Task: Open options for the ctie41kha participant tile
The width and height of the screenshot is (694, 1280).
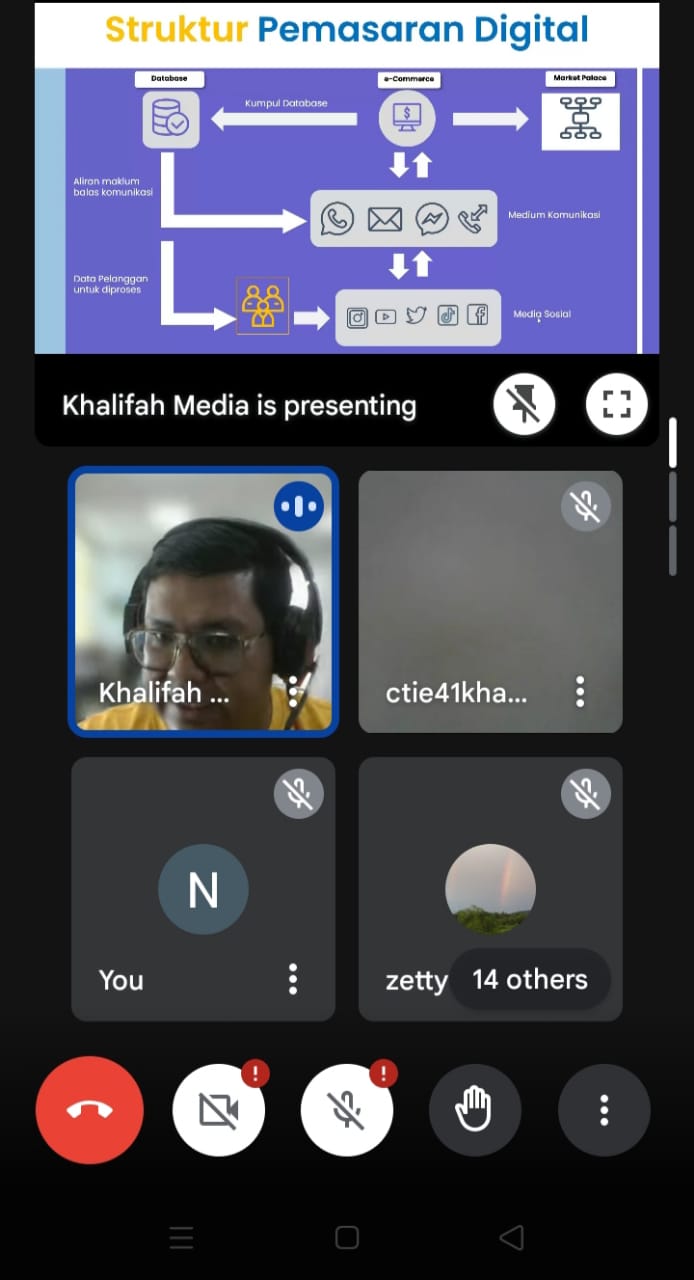Action: click(580, 691)
